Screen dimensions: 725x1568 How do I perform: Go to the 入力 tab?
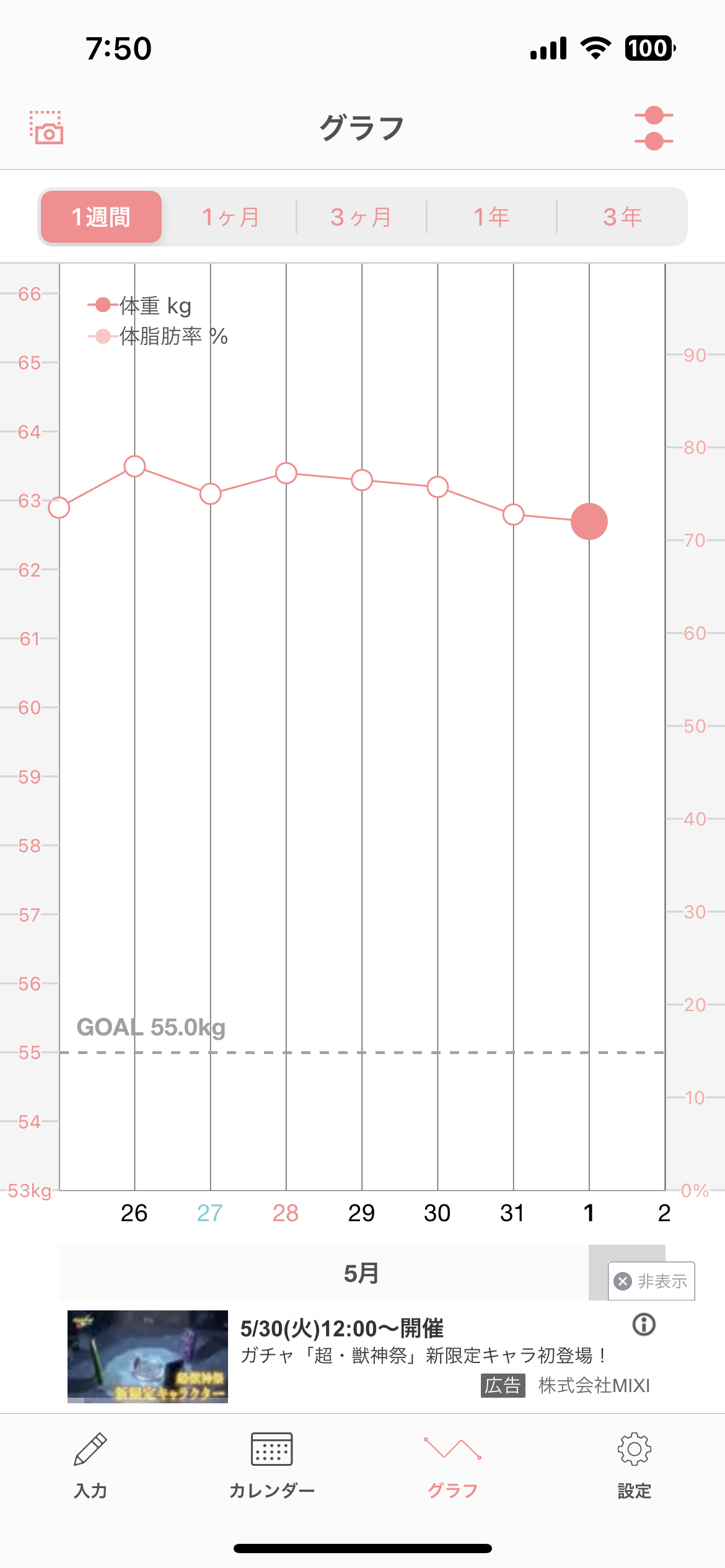tap(90, 1465)
